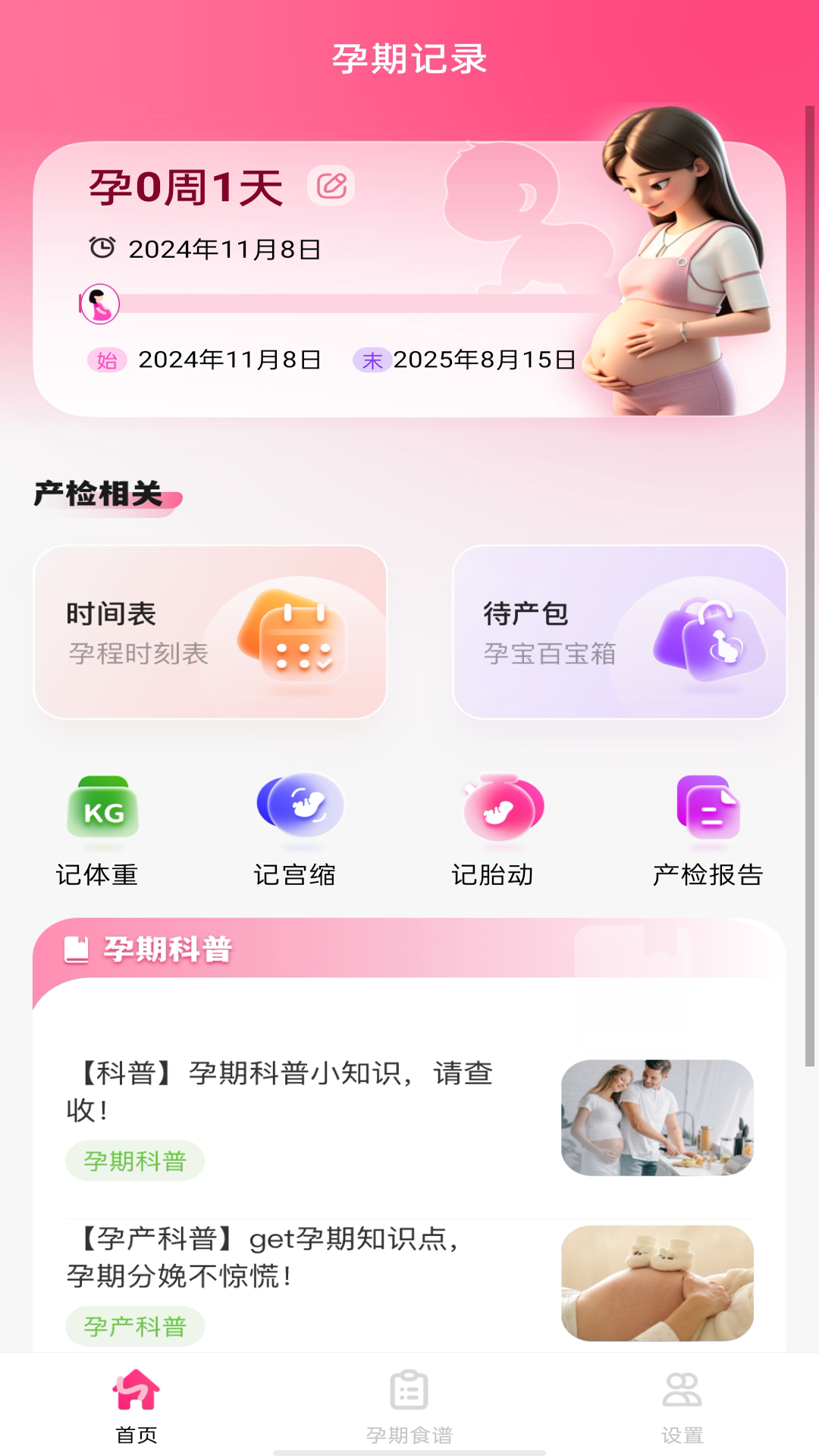819x1456 pixels.
Task: Open 记胎动 fetal movement tracker
Action: 493,830
